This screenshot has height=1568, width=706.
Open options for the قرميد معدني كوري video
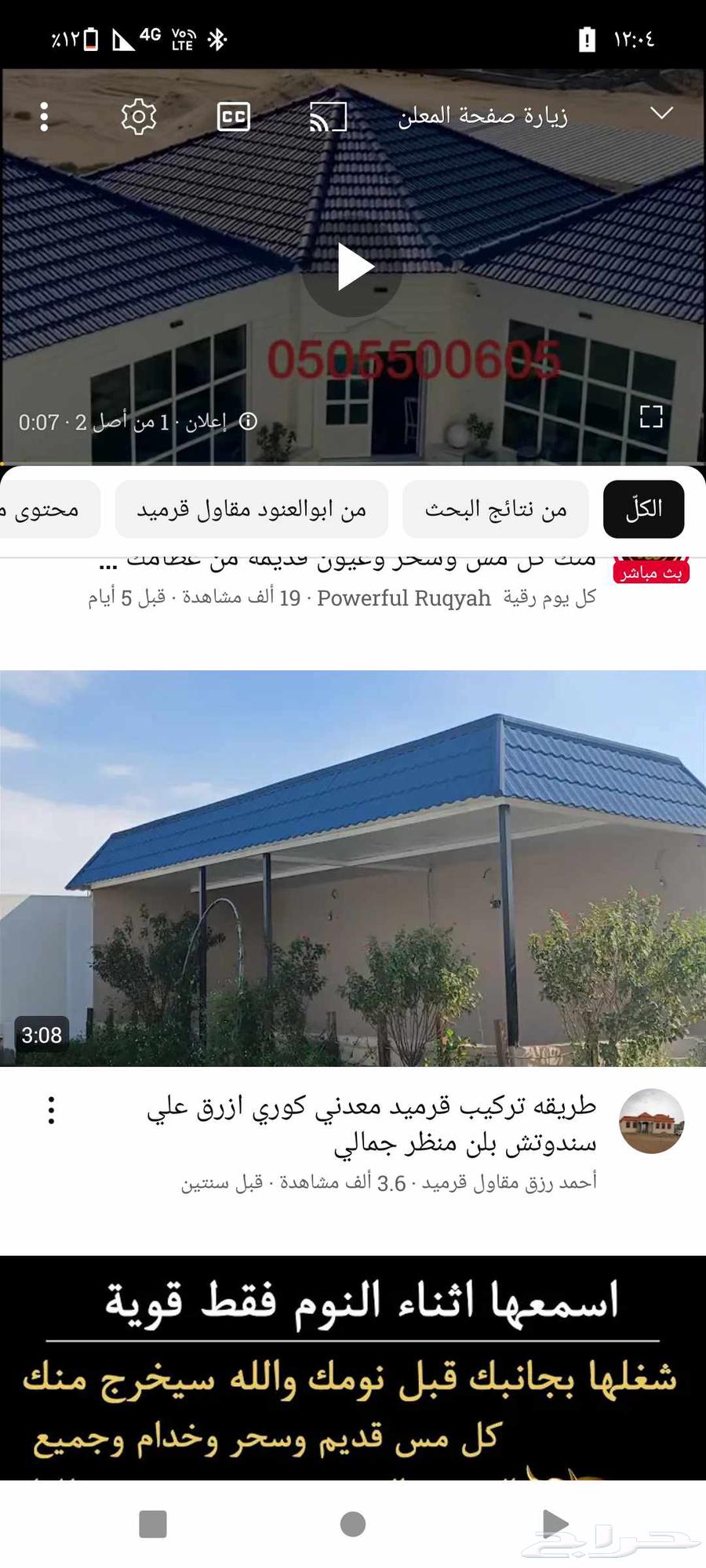(51, 1110)
